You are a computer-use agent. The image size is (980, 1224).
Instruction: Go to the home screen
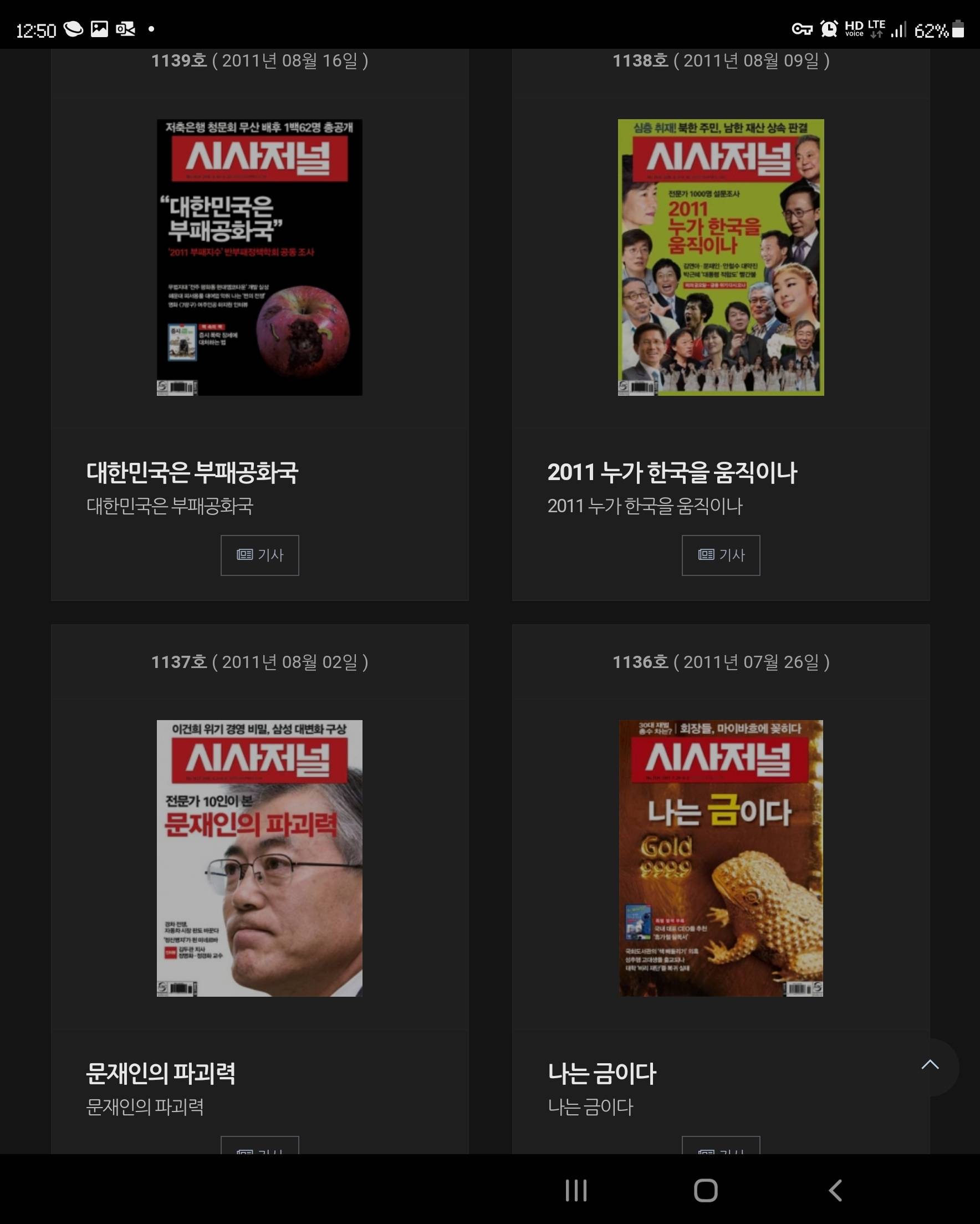[705, 1190]
